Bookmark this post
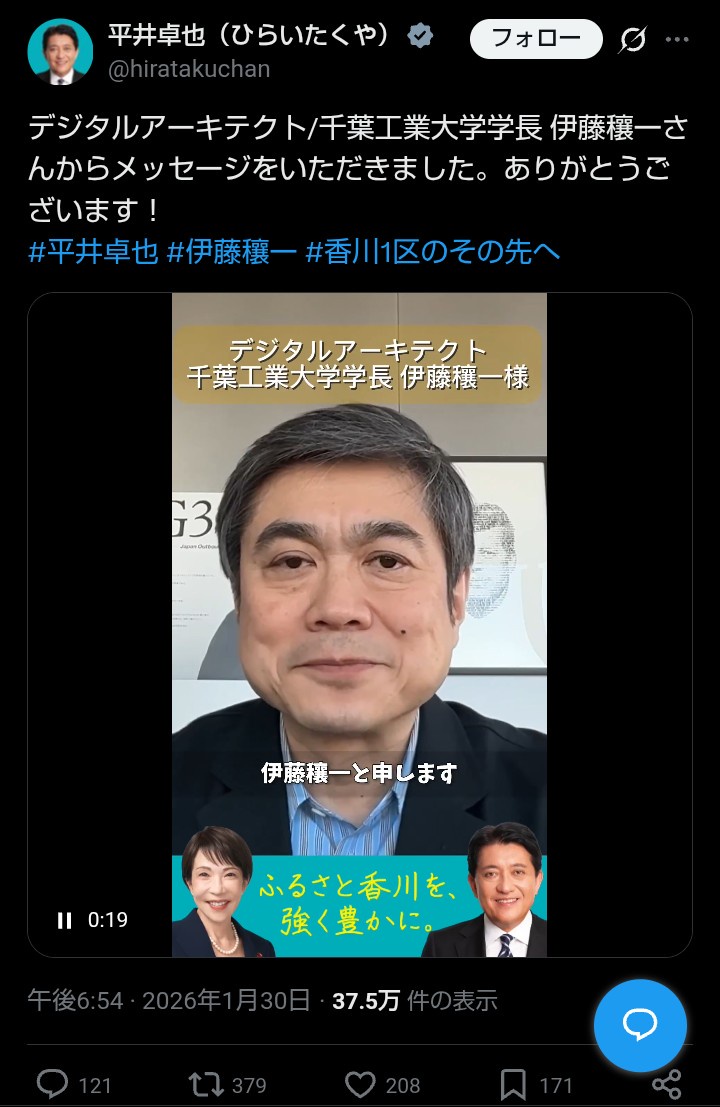This screenshot has height=1107, width=720. tap(513, 1084)
